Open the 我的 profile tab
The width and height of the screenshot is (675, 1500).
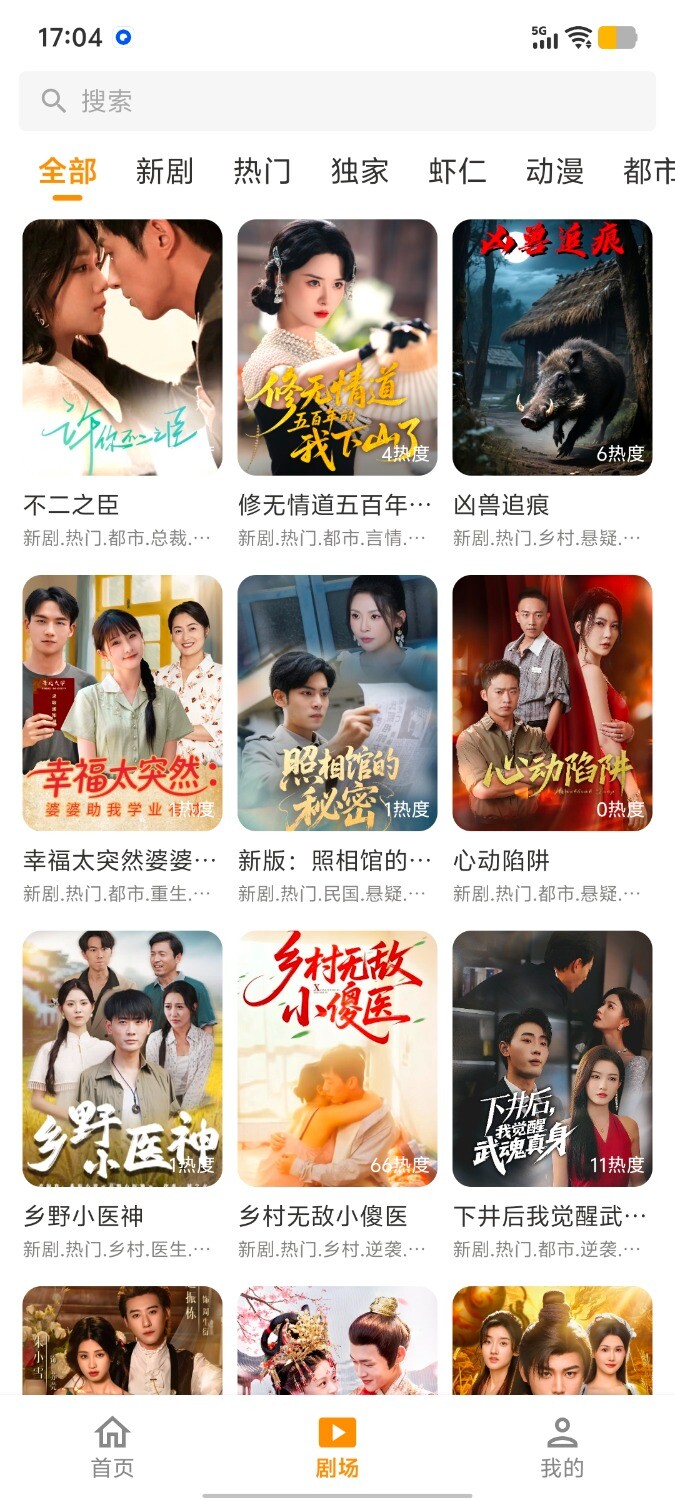(562, 1447)
